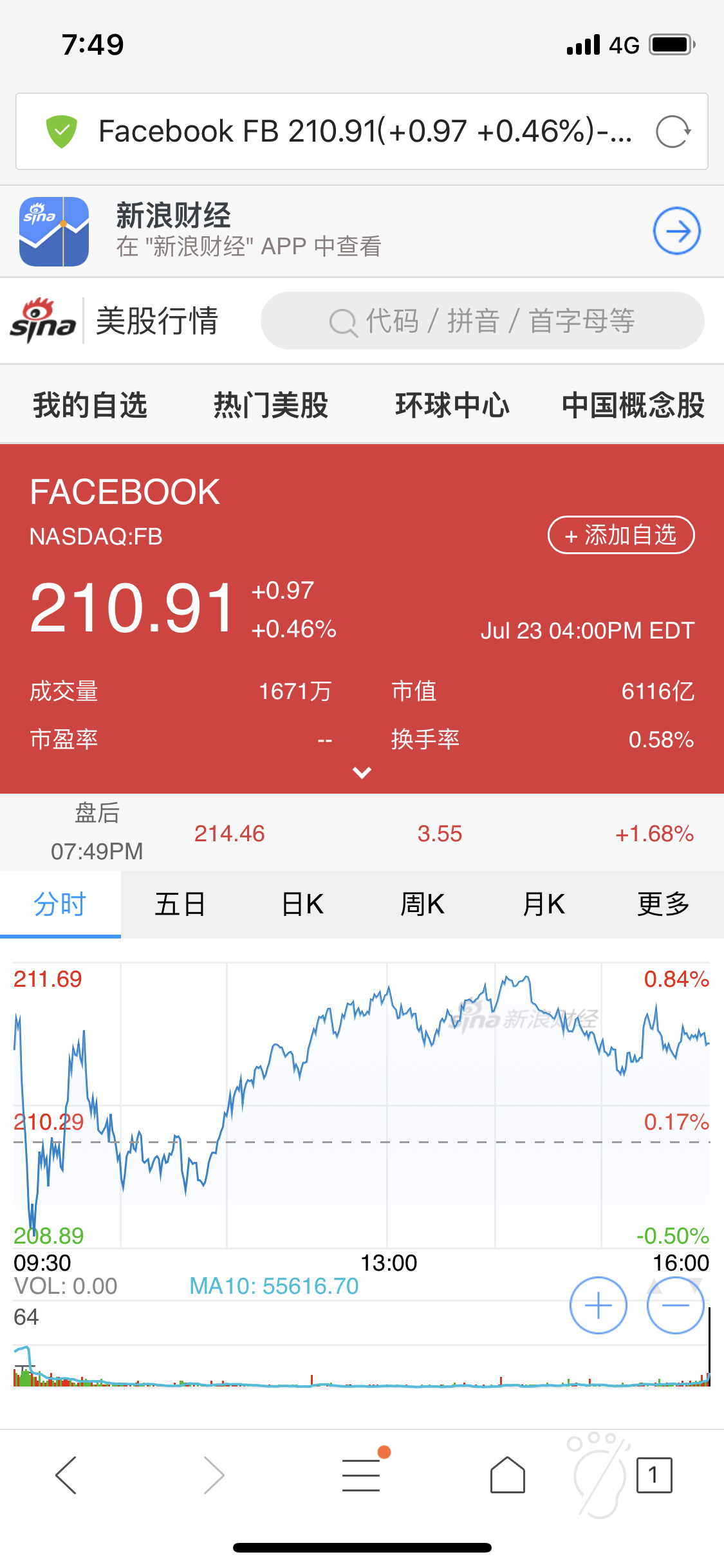Go back in the browser
724x1568 pixels.
click(66, 1475)
